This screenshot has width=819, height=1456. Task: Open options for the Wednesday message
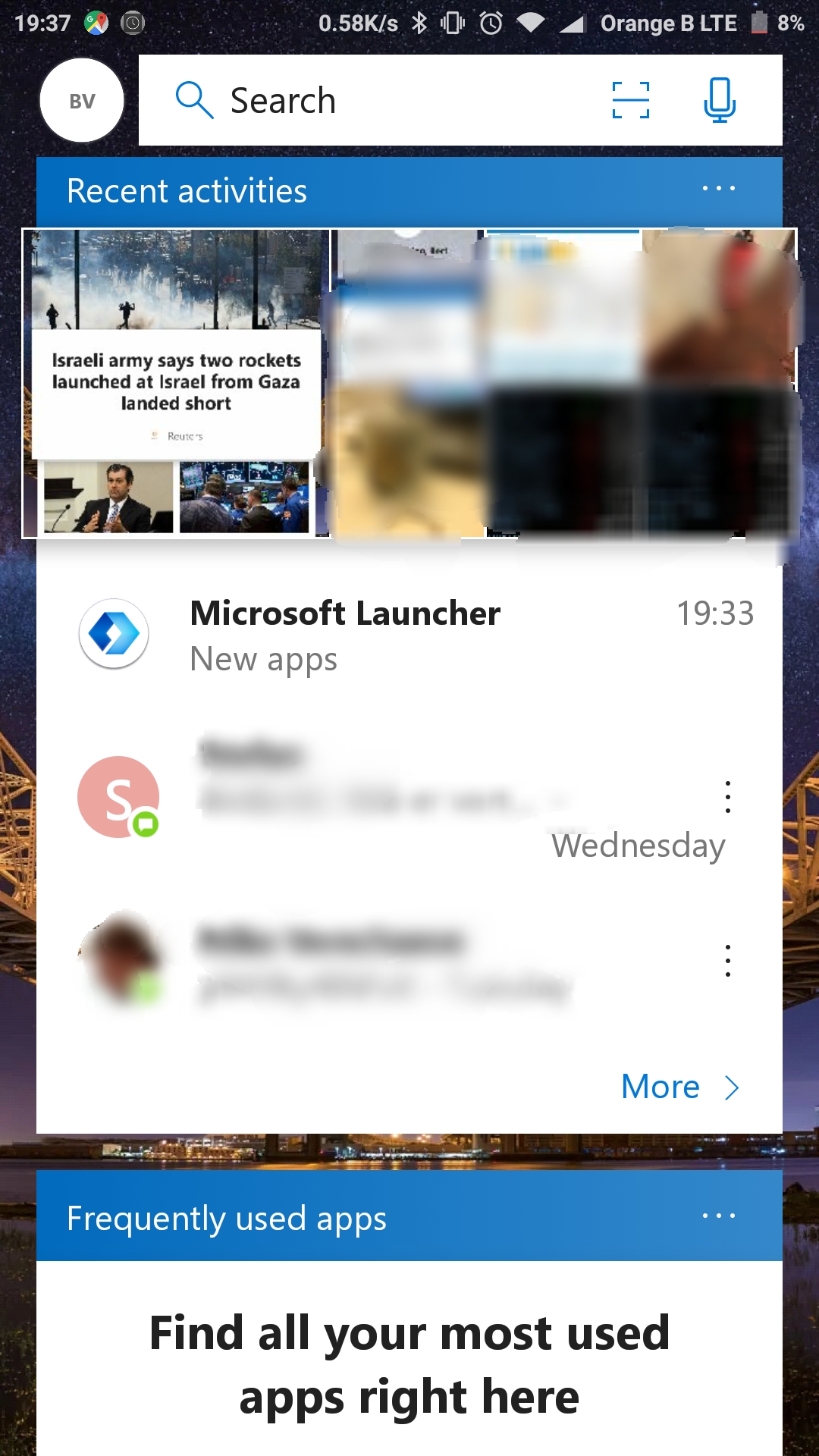[x=728, y=797]
